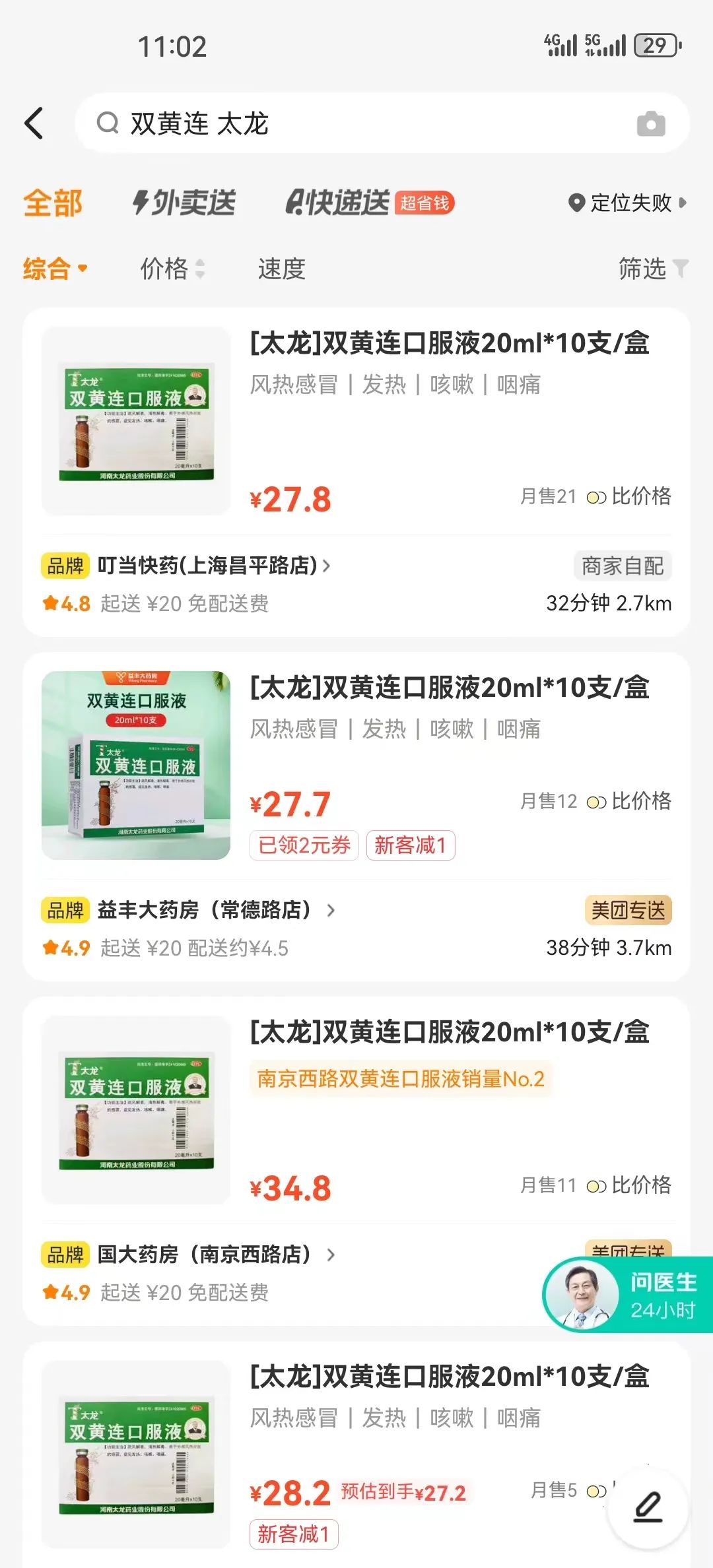
Task: Open the ¥27.8 双黄连口服液 product
Action: click(449, 343)
